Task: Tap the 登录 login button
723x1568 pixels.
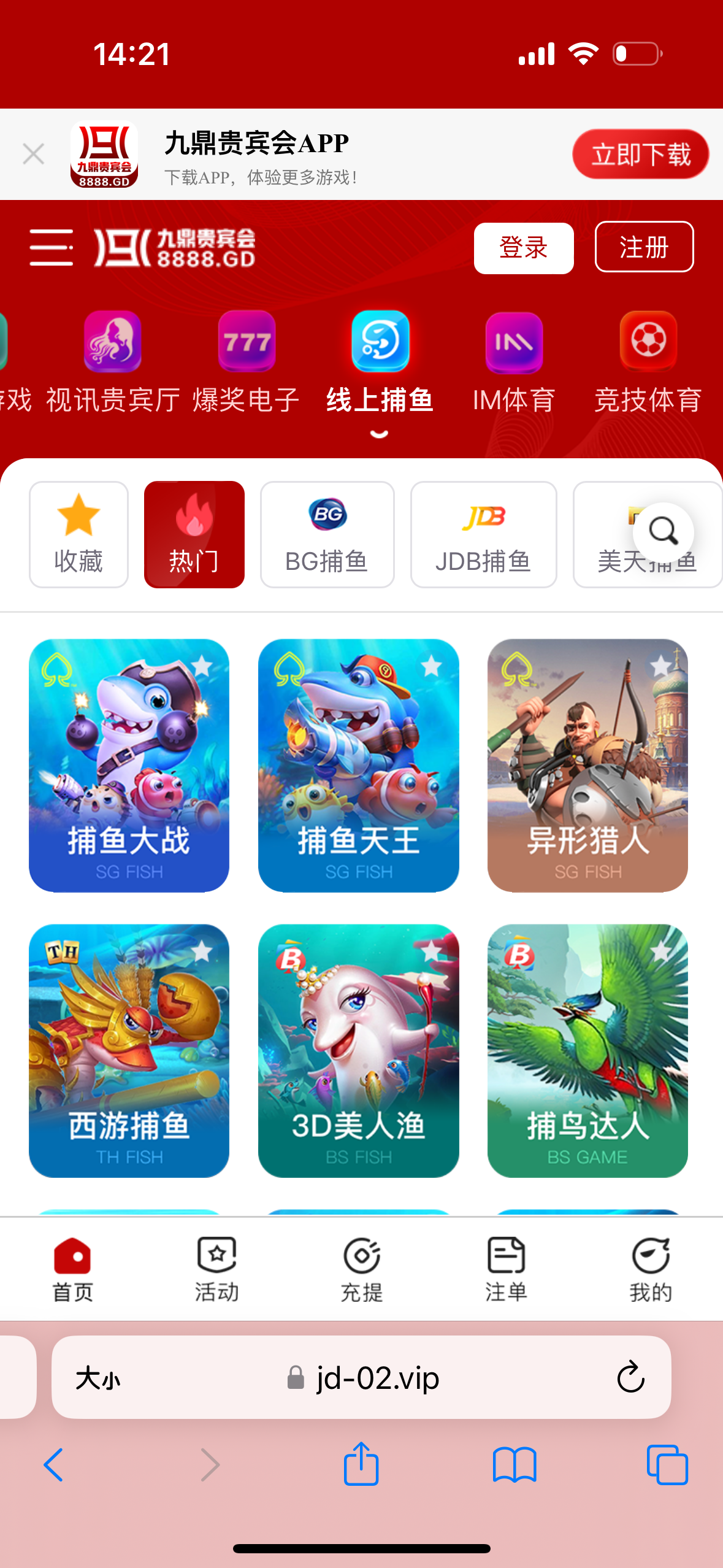Action: click(523, 248)
